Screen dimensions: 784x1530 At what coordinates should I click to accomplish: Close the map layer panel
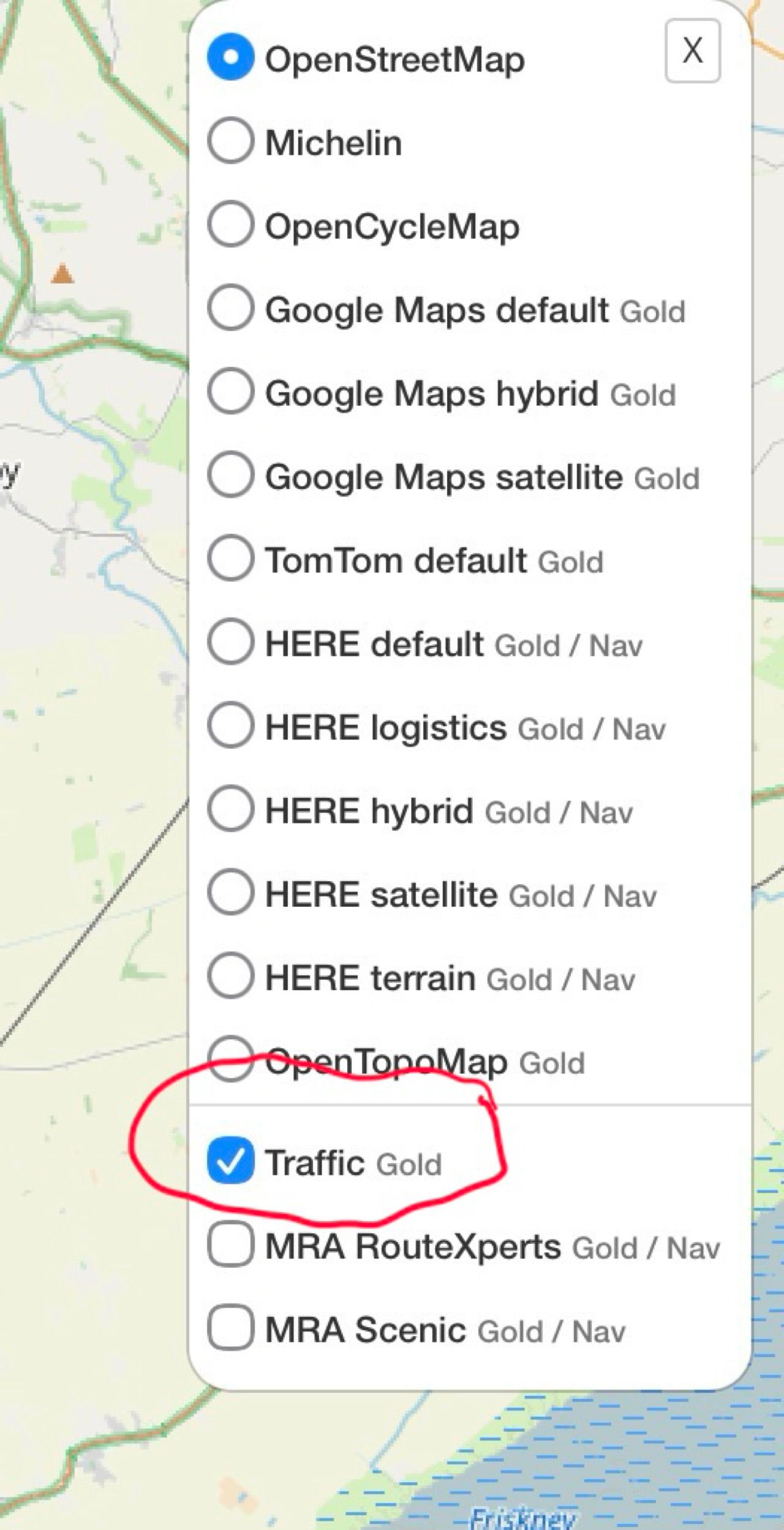click(692, 51)
